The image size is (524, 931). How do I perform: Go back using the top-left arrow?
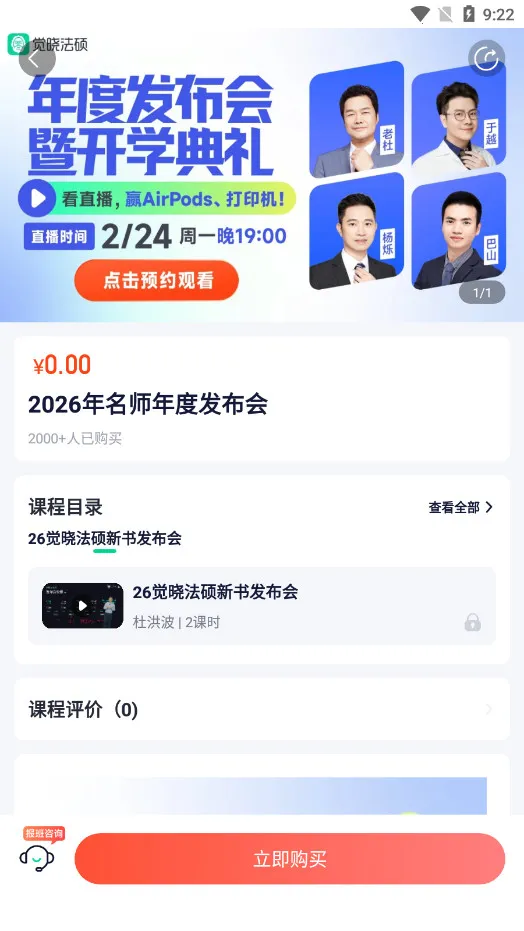tap(37, 59)
